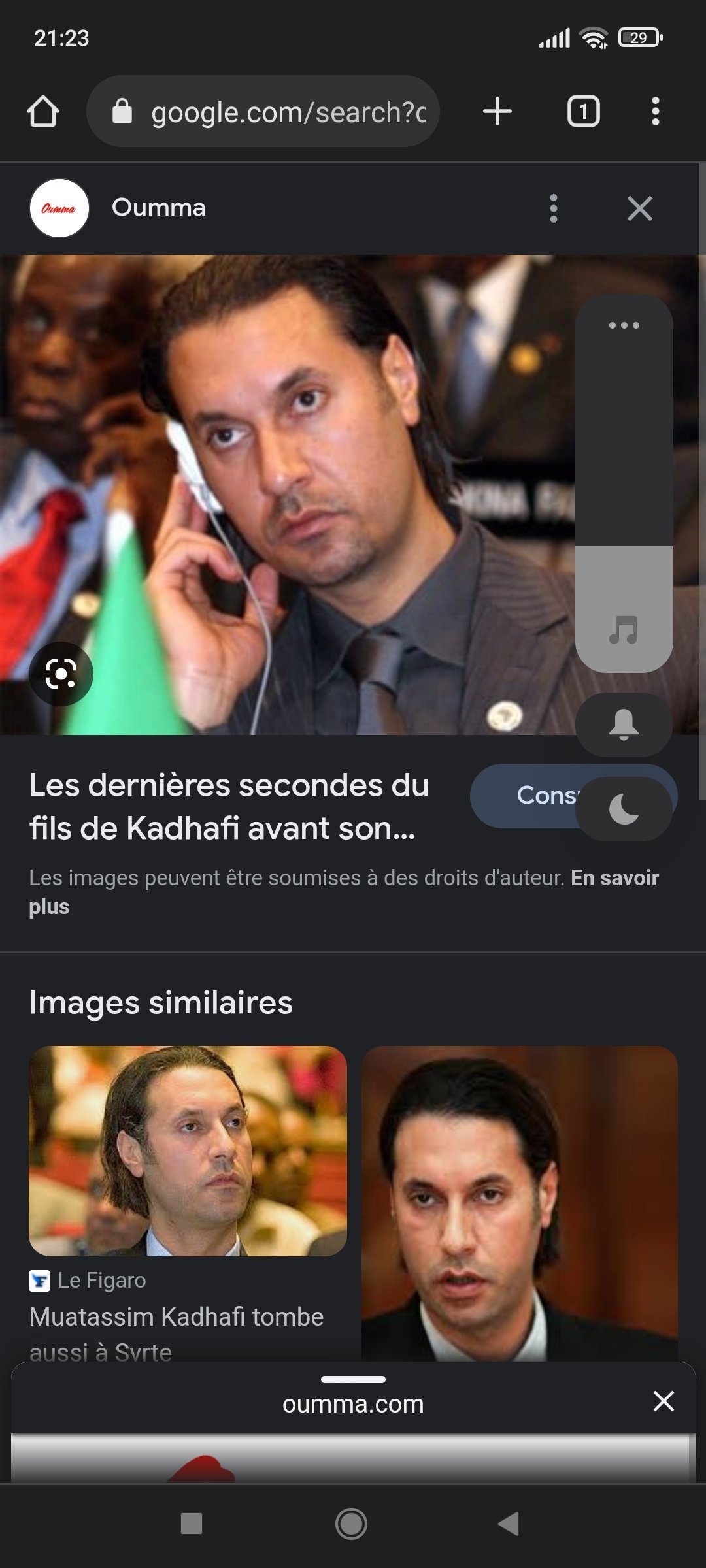Open more volume settings via three dots
The height and width of the screenshot is (1568, 706).
click(624, 325)
